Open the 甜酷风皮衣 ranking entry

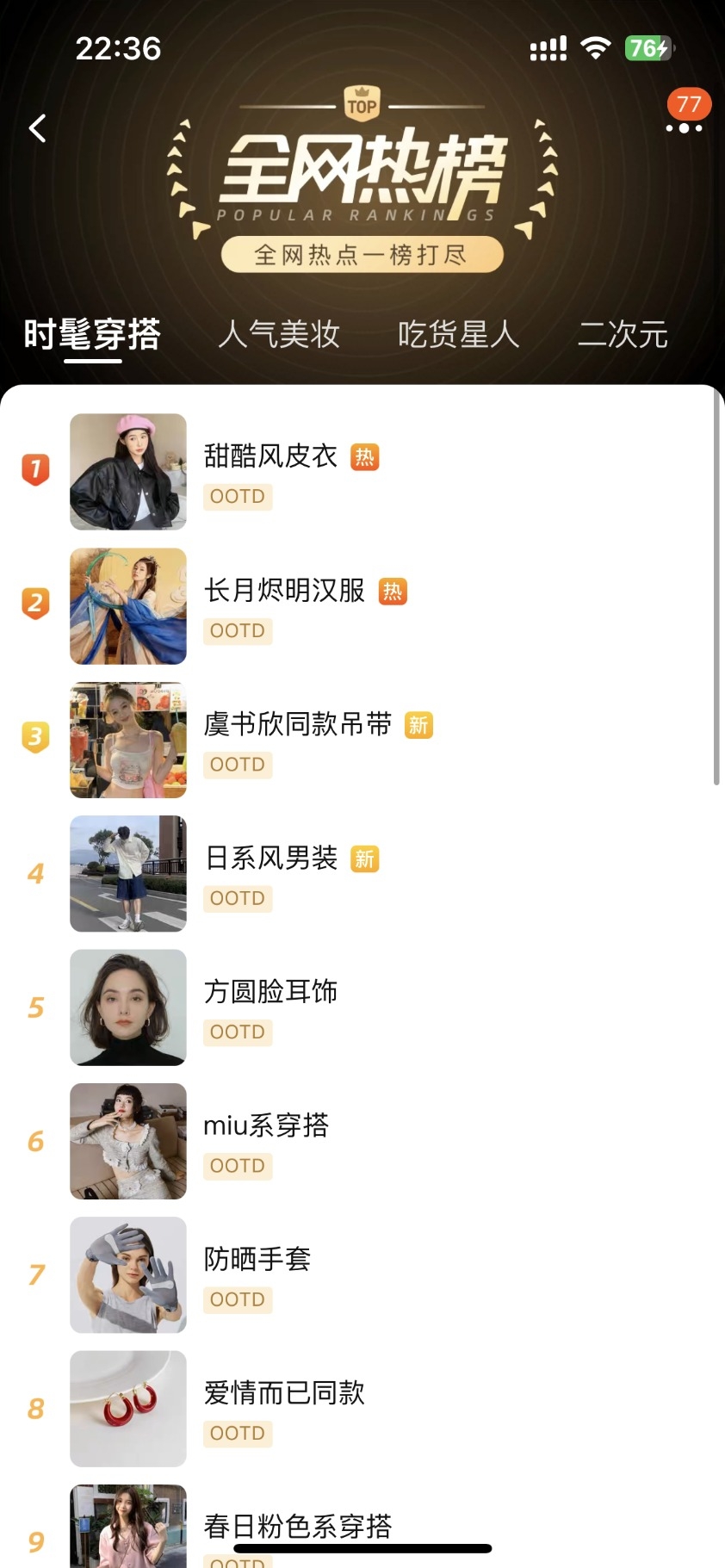(270, 456)
